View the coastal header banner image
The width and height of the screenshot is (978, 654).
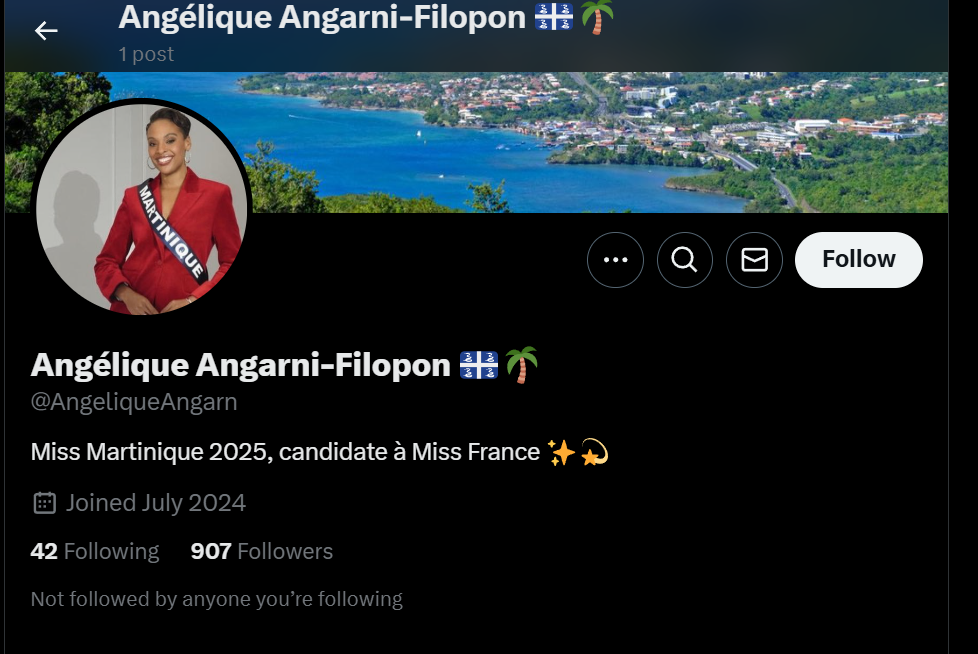[600, 140]
